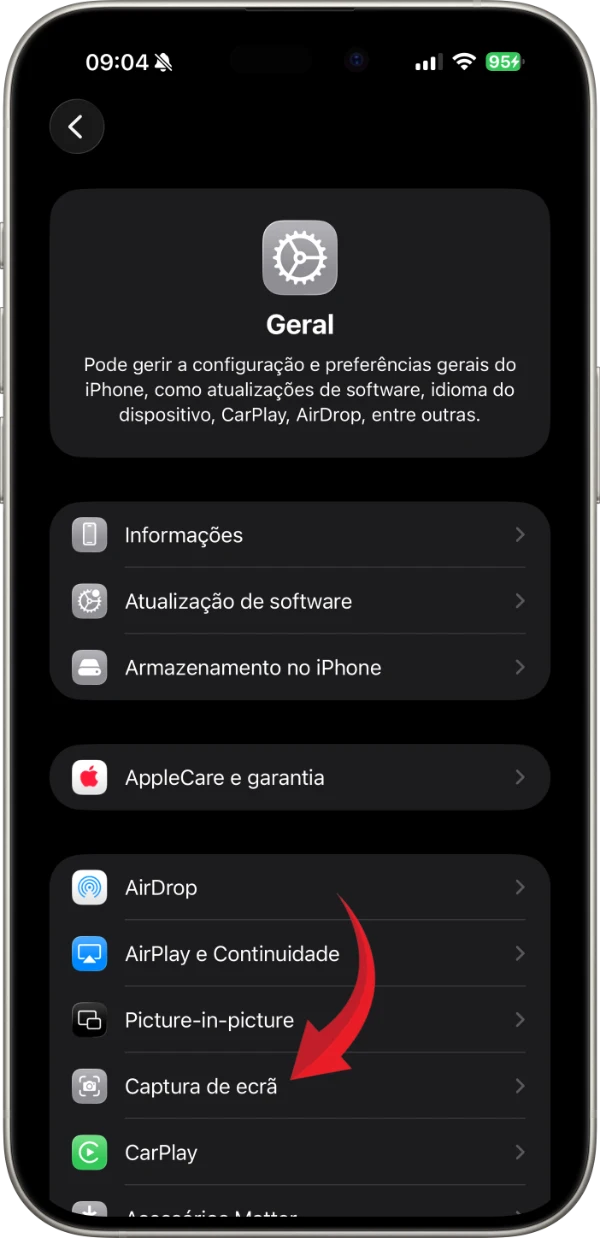The height and width of the screenshot is (1238, 600).
Task: Go back to the previous settings page
Action: [x=76, y=127]
